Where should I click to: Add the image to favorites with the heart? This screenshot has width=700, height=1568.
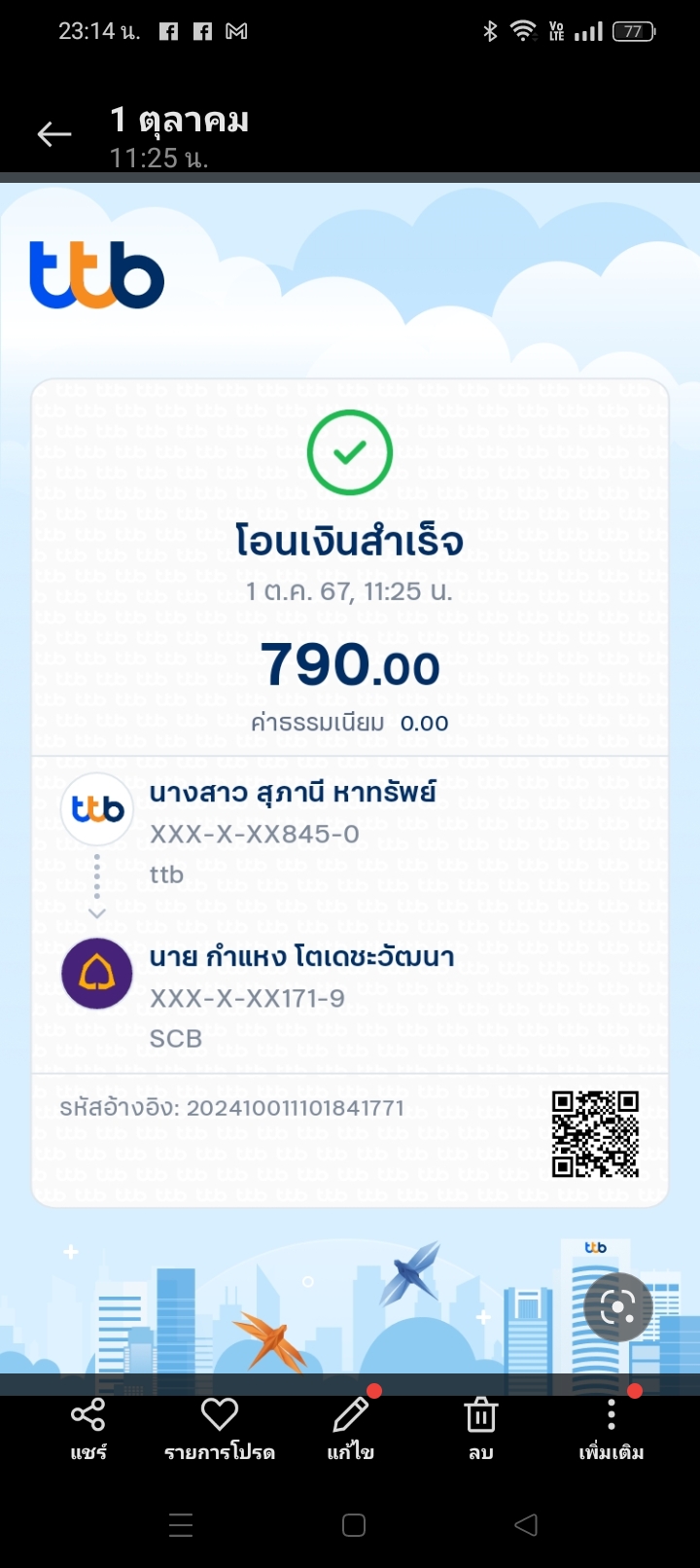click(220, 1429)
